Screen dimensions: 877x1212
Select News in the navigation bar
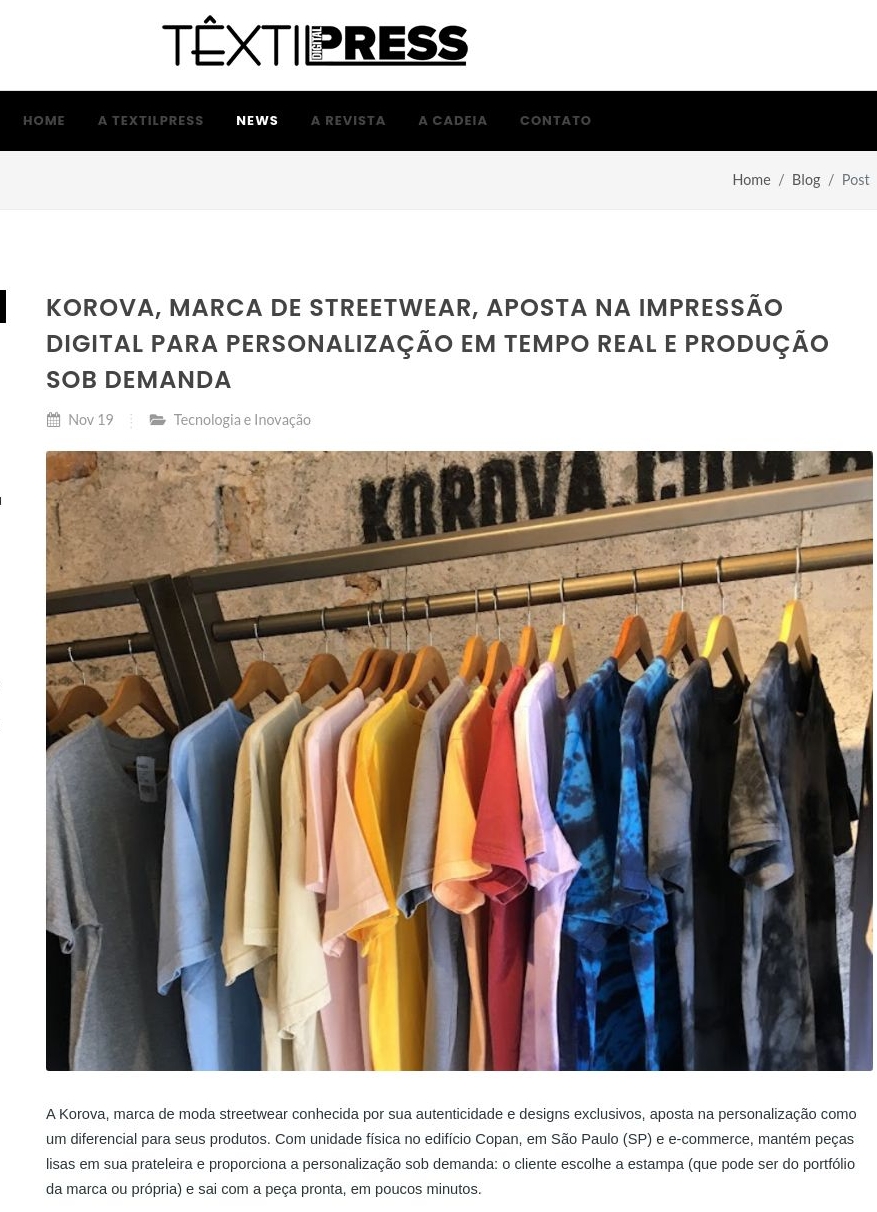(x=257, y=121)
